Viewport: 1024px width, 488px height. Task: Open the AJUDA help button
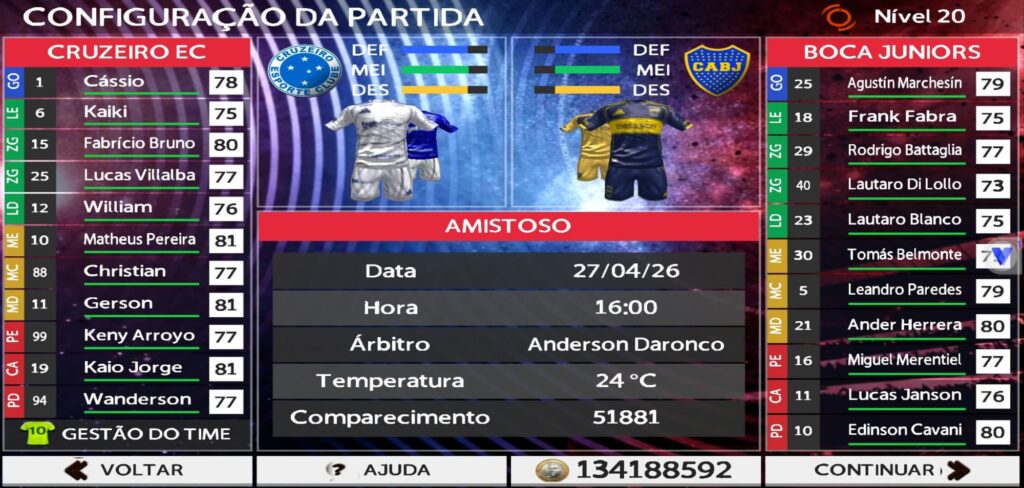pos(382,470)
